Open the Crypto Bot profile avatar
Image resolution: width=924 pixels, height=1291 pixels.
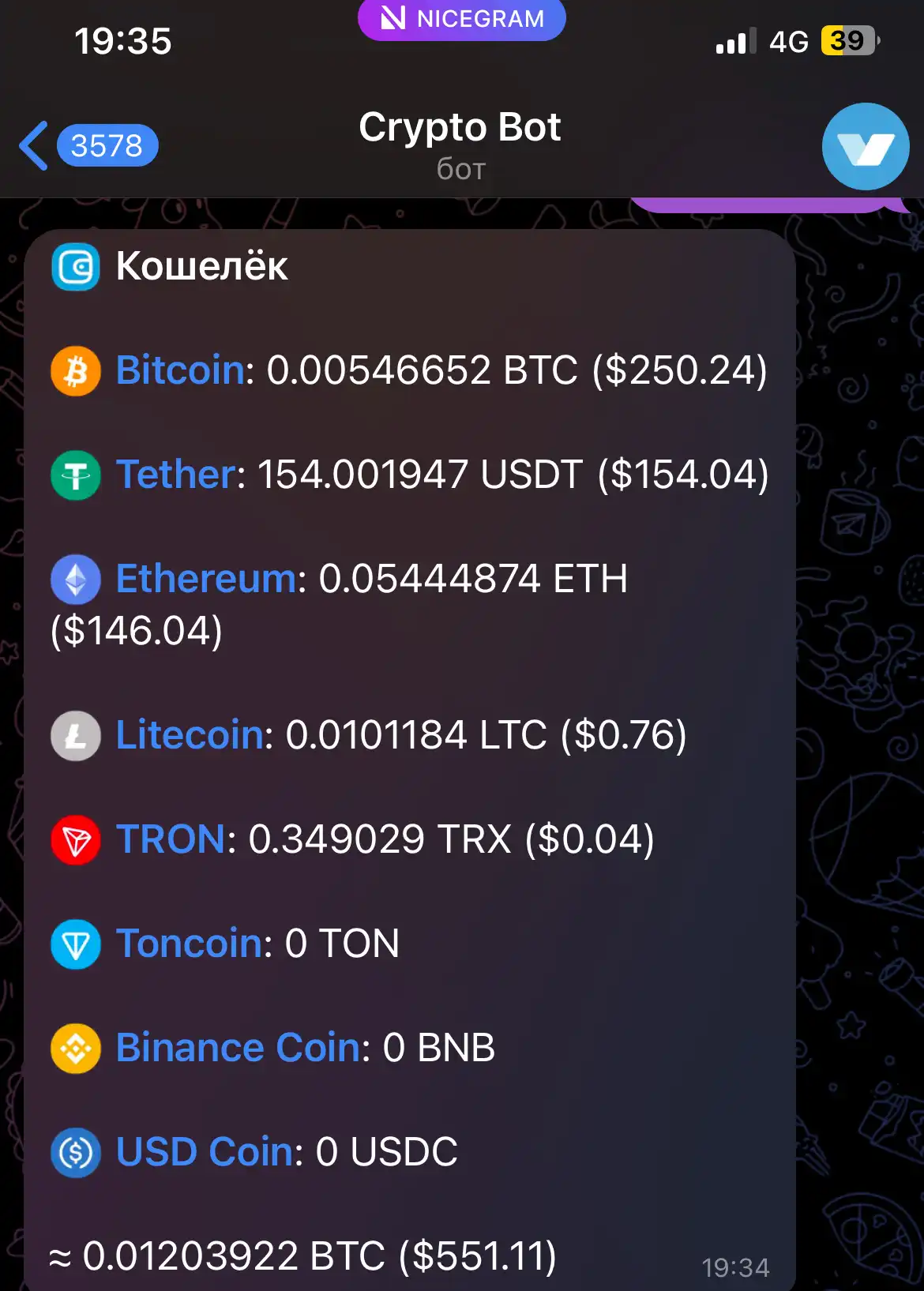point(865,147)
